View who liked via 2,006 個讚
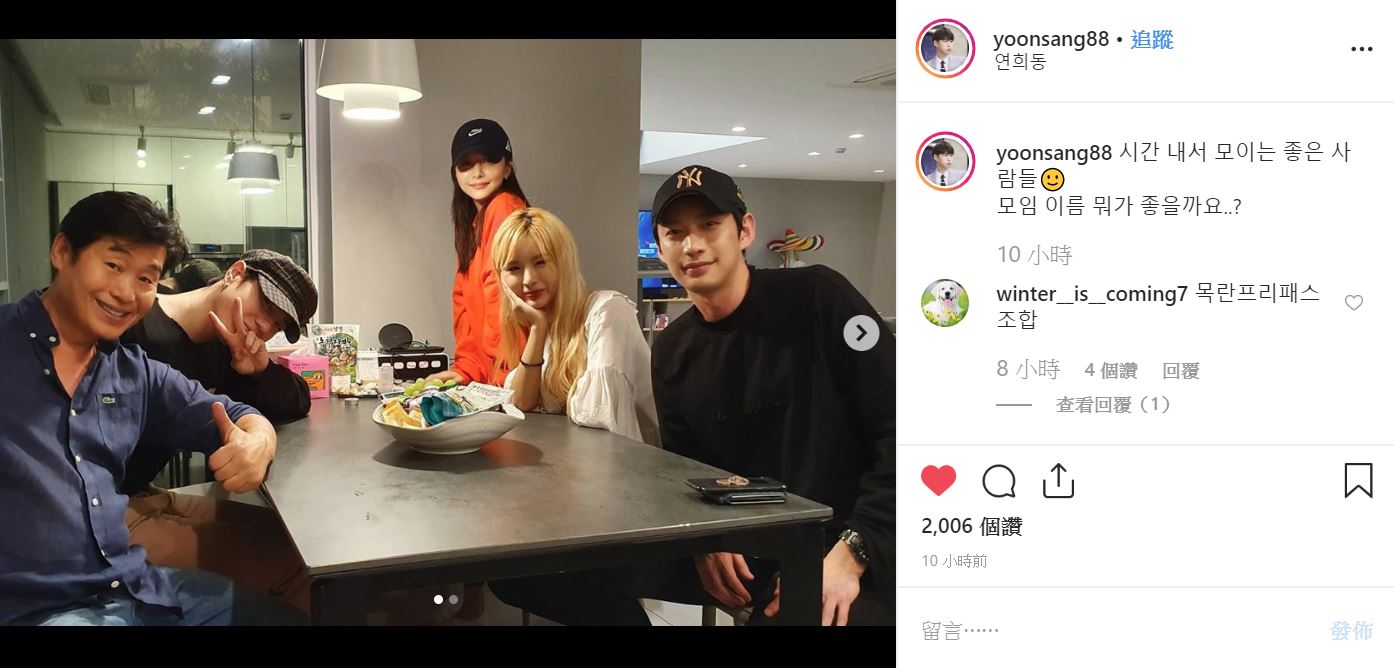This screenshot has height=668, width=1394. (x=971, y=527)
